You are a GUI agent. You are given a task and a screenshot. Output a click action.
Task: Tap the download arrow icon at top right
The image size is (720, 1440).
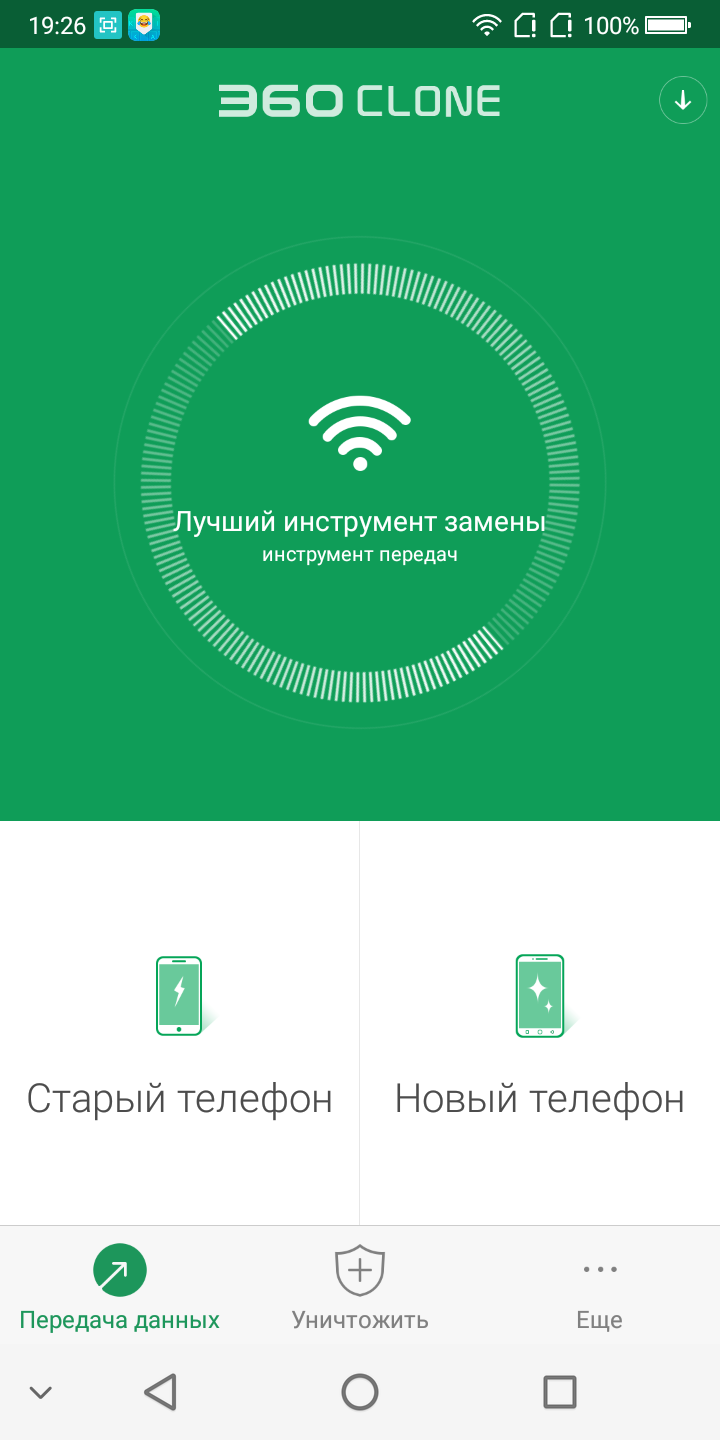coord(683,100)
